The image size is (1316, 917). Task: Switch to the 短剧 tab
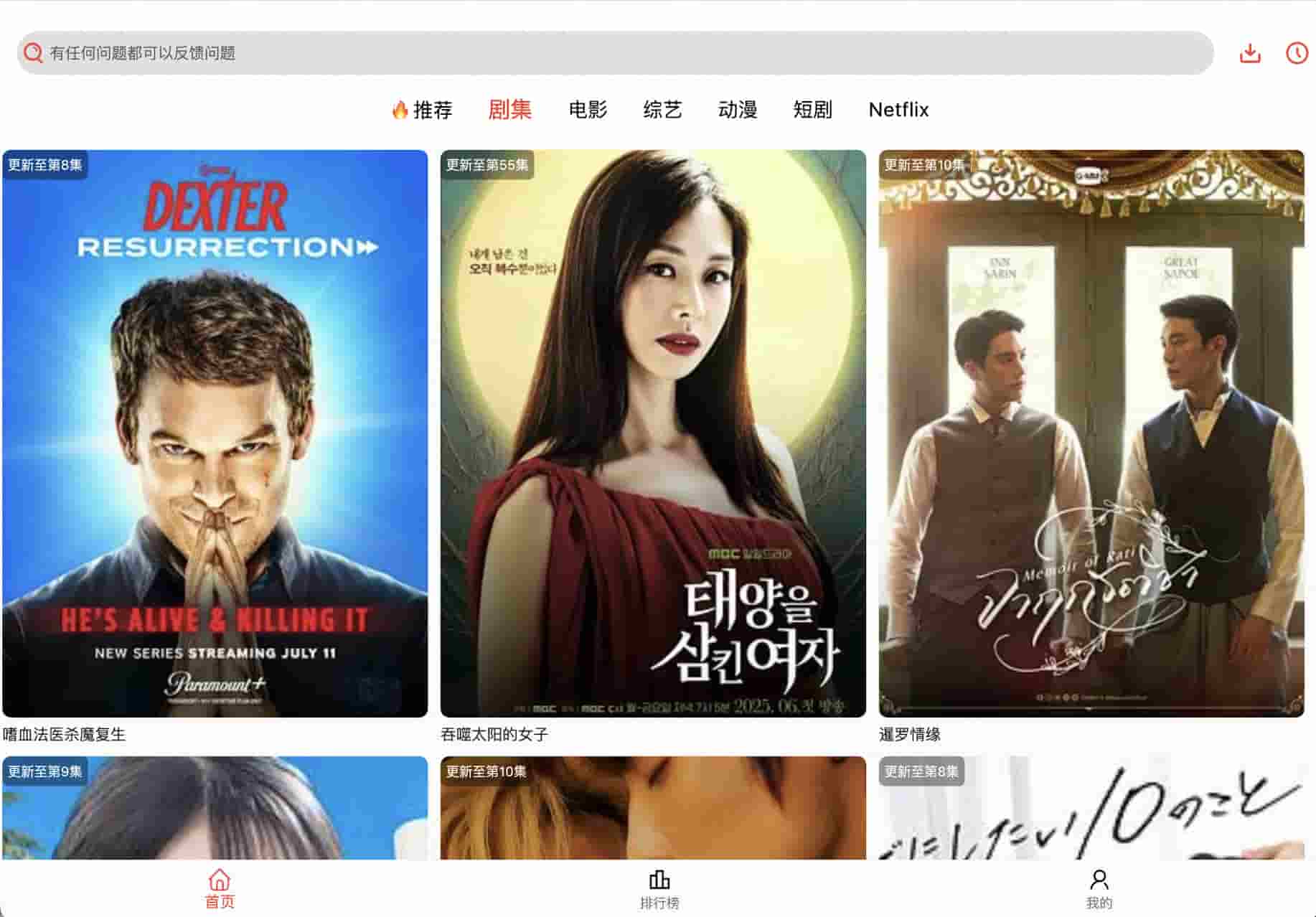(812, 110)
